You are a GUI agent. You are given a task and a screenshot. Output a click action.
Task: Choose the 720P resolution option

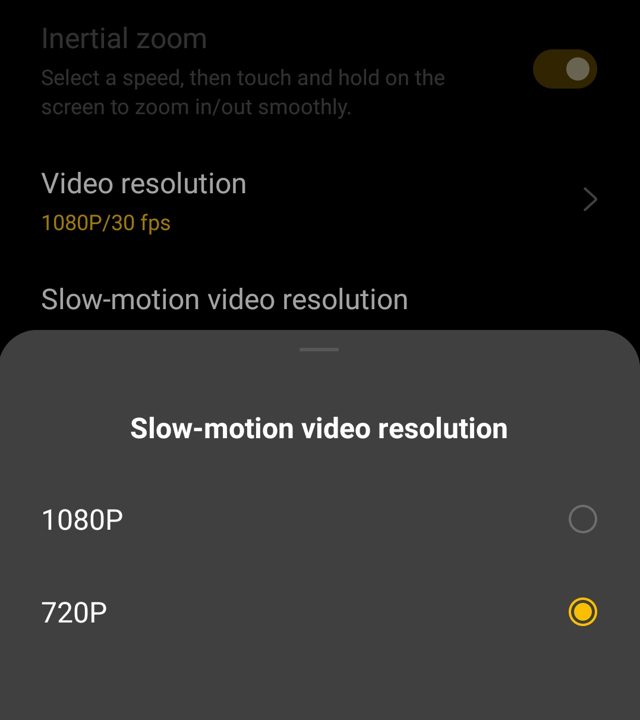tap(582, 611)
